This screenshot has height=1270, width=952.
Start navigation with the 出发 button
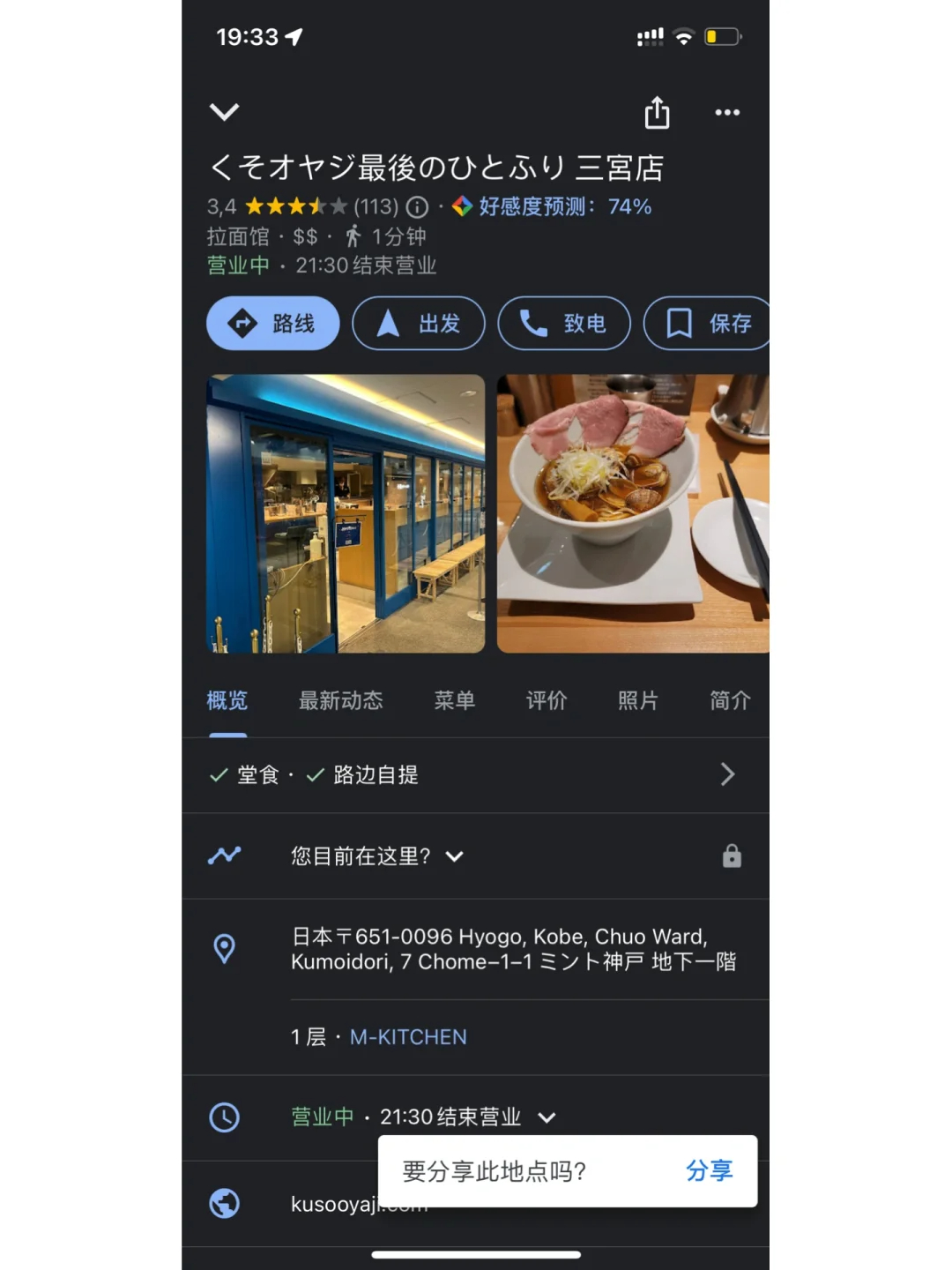[419, 324]
